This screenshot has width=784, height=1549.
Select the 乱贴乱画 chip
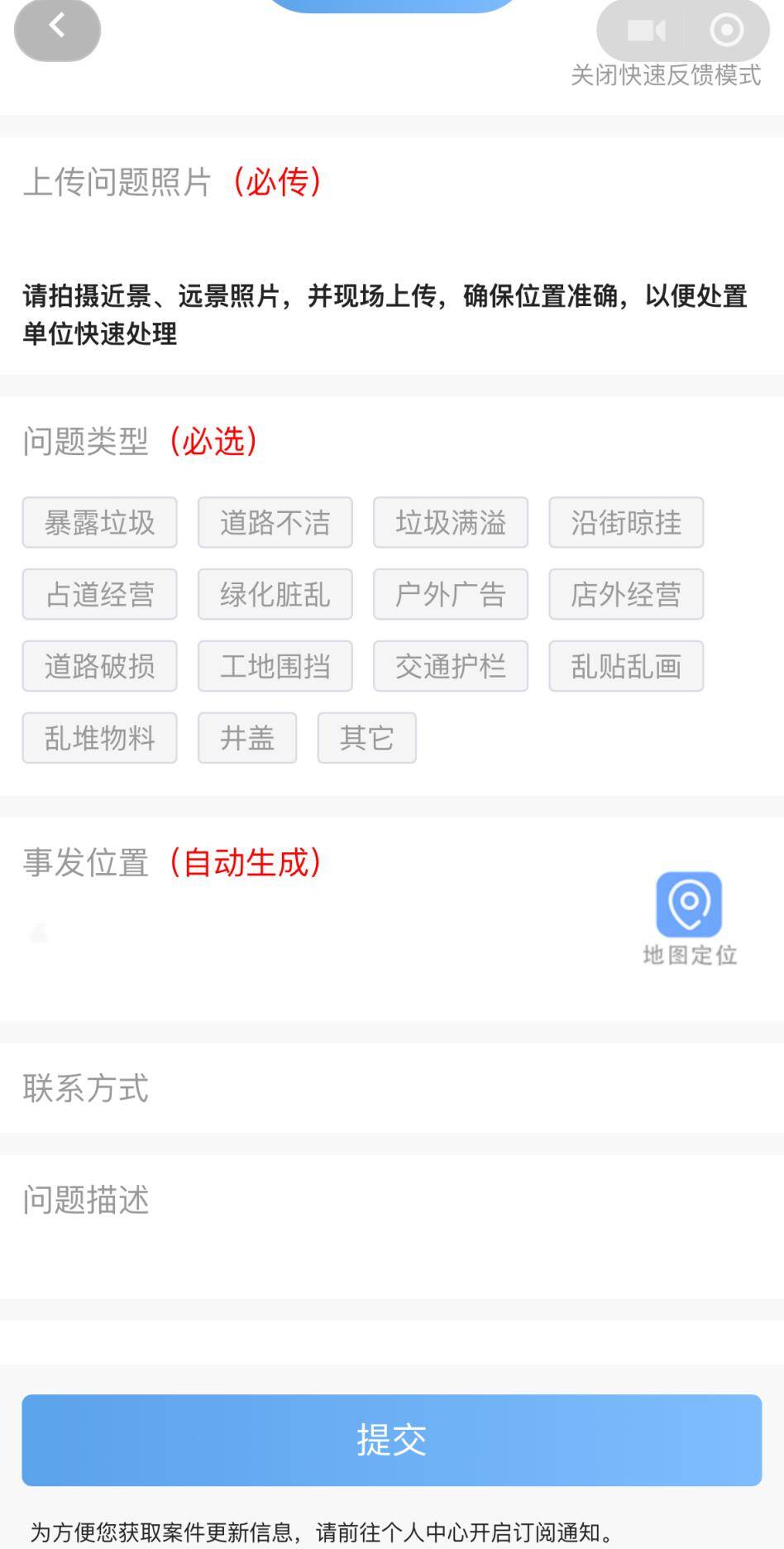tap(626, 666)
